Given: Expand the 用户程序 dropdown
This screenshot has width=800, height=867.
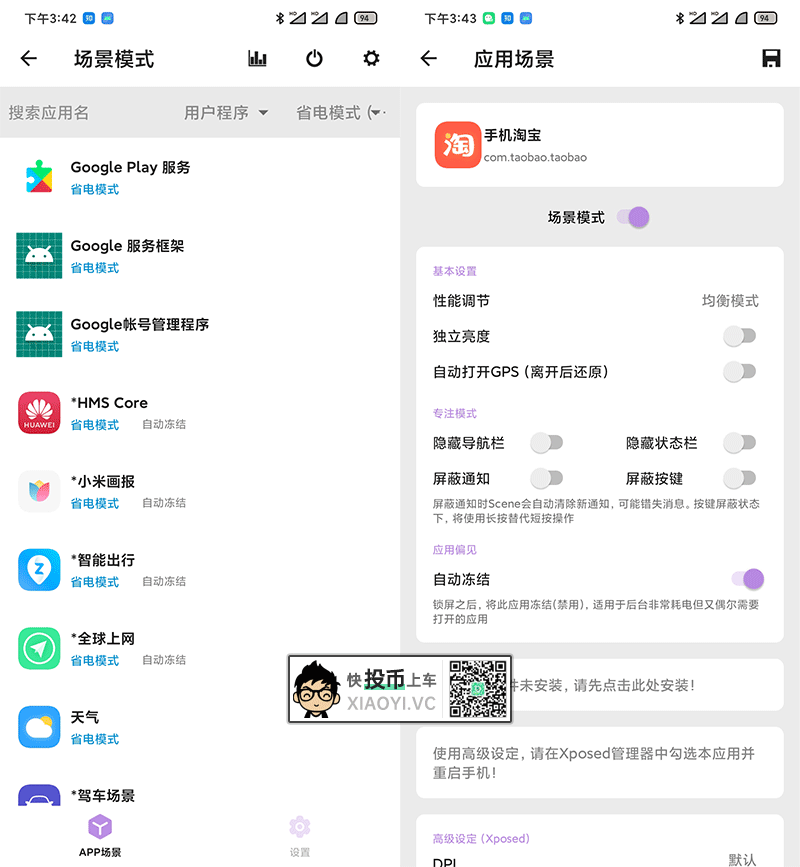Looking at the screenshot, I should click(226, 113).
